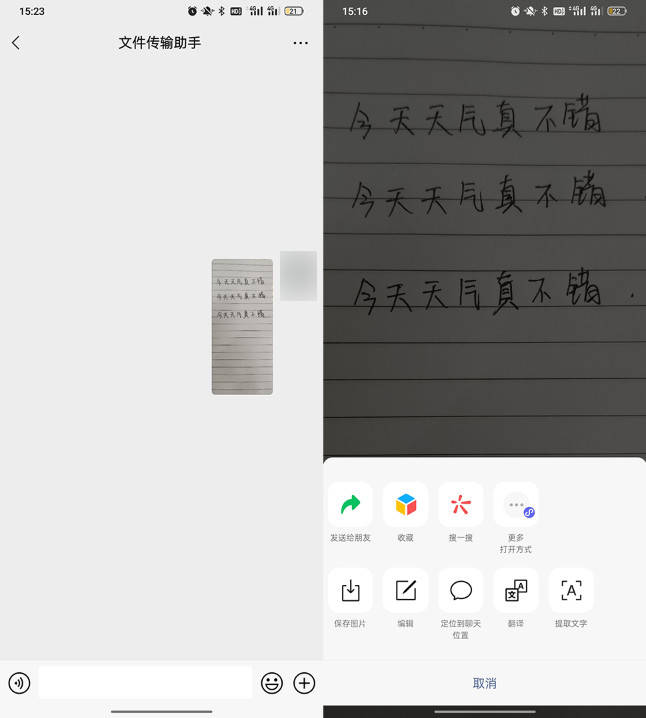Tap 保存图片 to save the photo

(350, 591)
